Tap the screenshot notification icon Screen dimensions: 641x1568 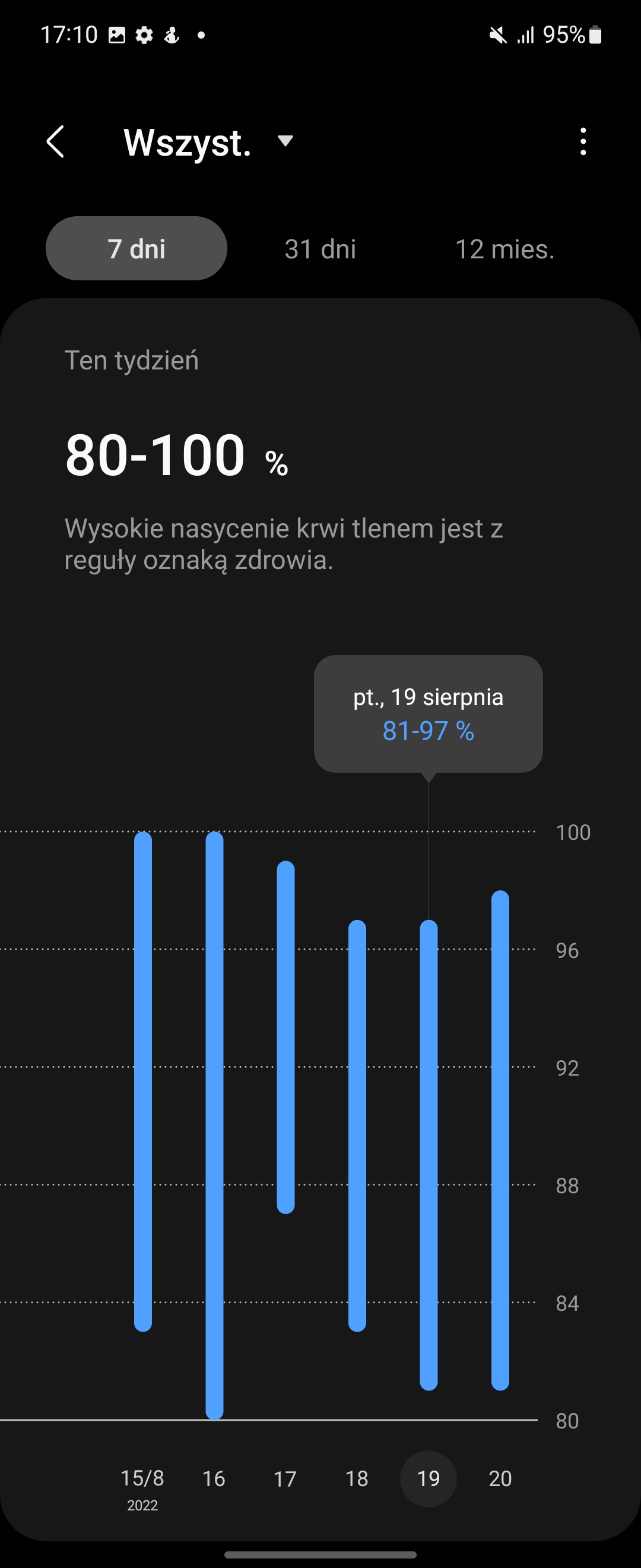pyautogui.click(x=116, y=34)
